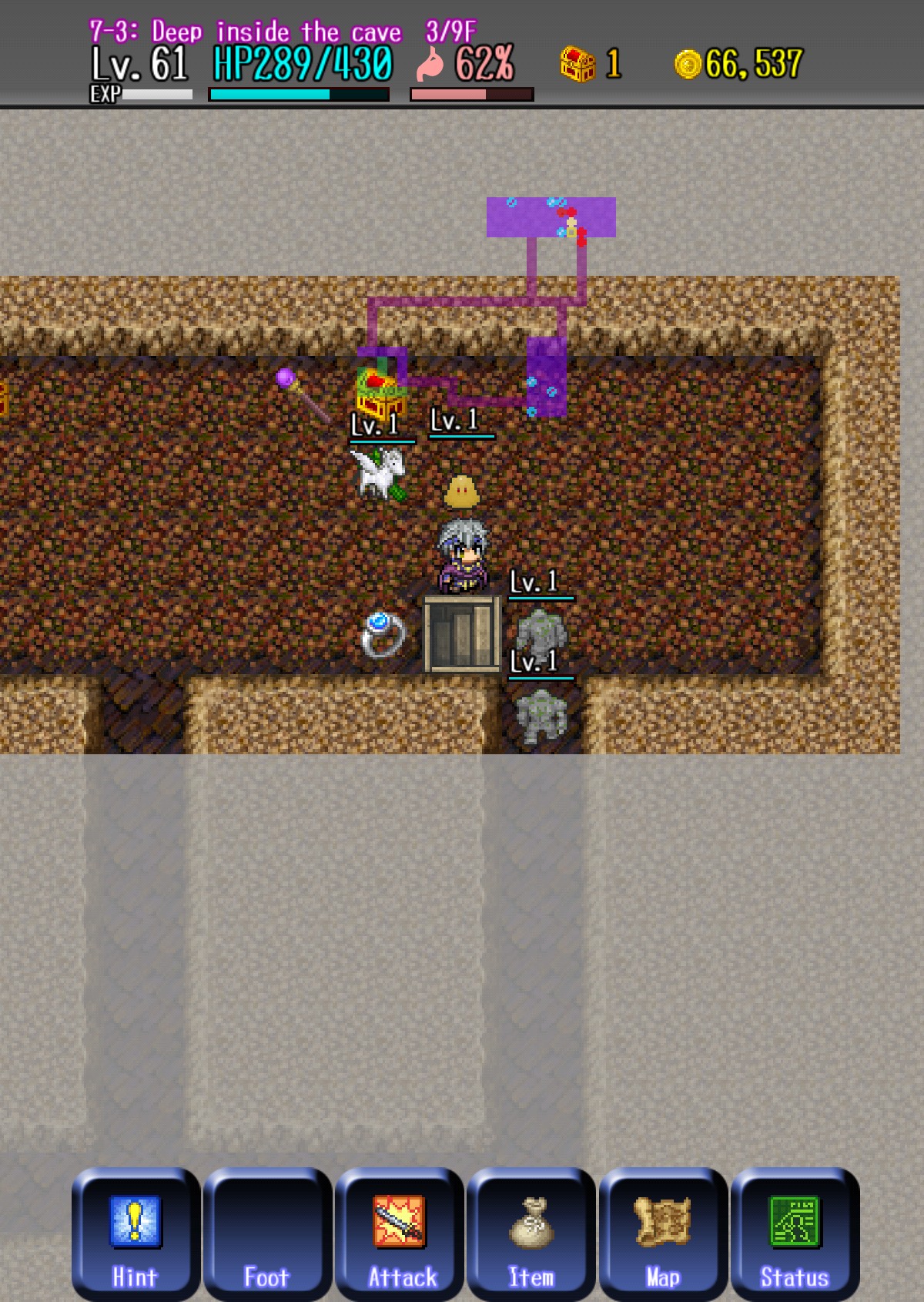
Task: Open the Status screen
Action: [795, 1234]
